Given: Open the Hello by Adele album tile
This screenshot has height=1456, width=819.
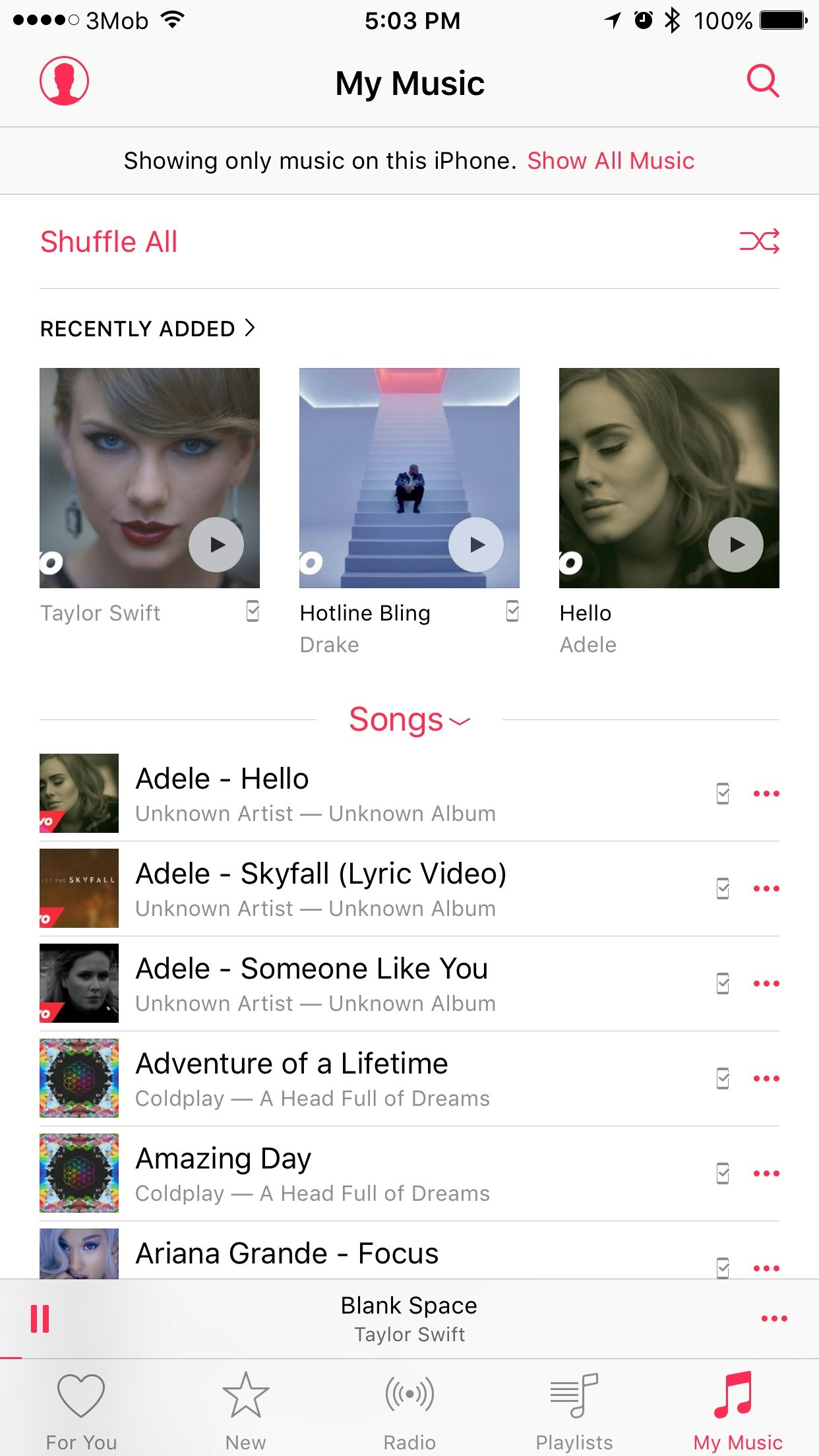Looking at the screenshot, I should point(669,477).
